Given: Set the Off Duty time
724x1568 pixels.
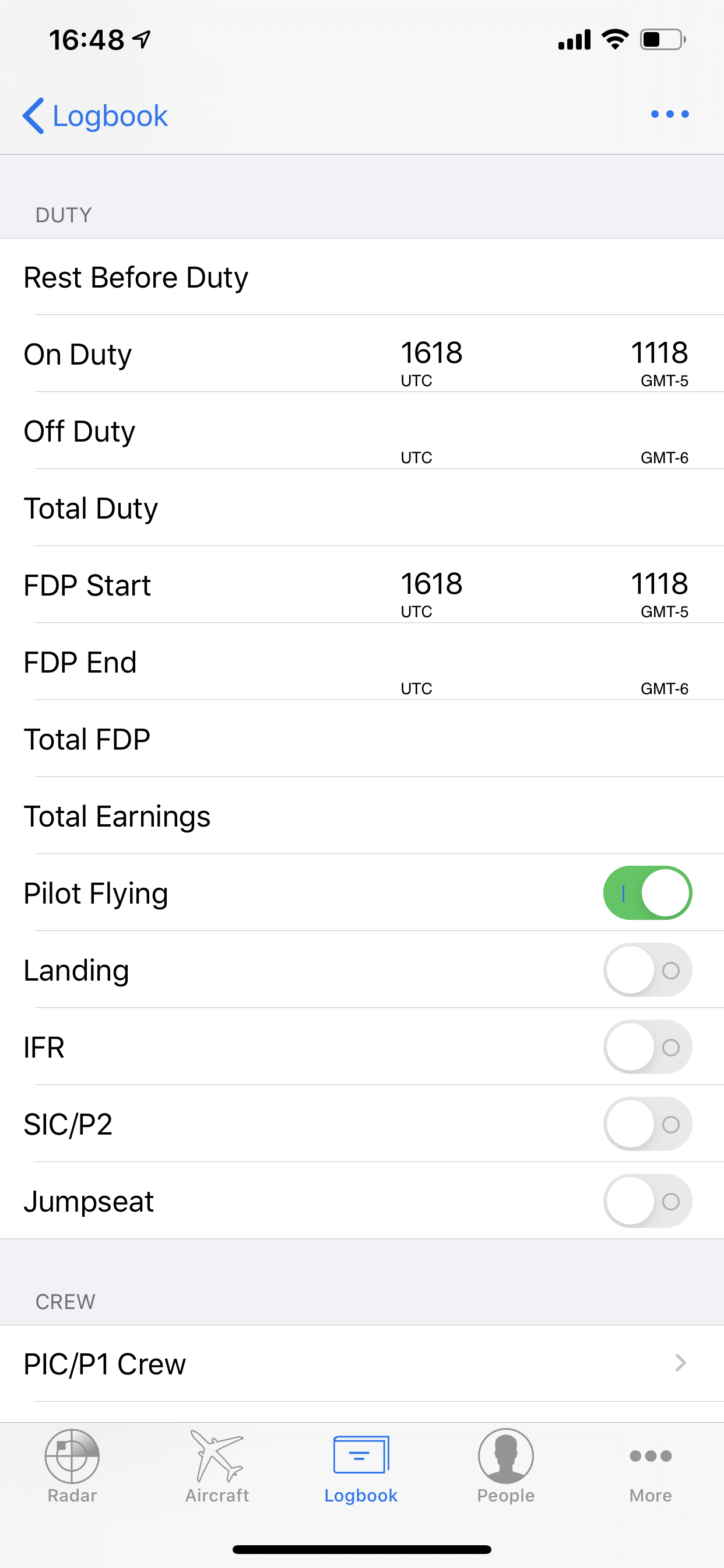Looking at the screenshot, I should 362,431.
